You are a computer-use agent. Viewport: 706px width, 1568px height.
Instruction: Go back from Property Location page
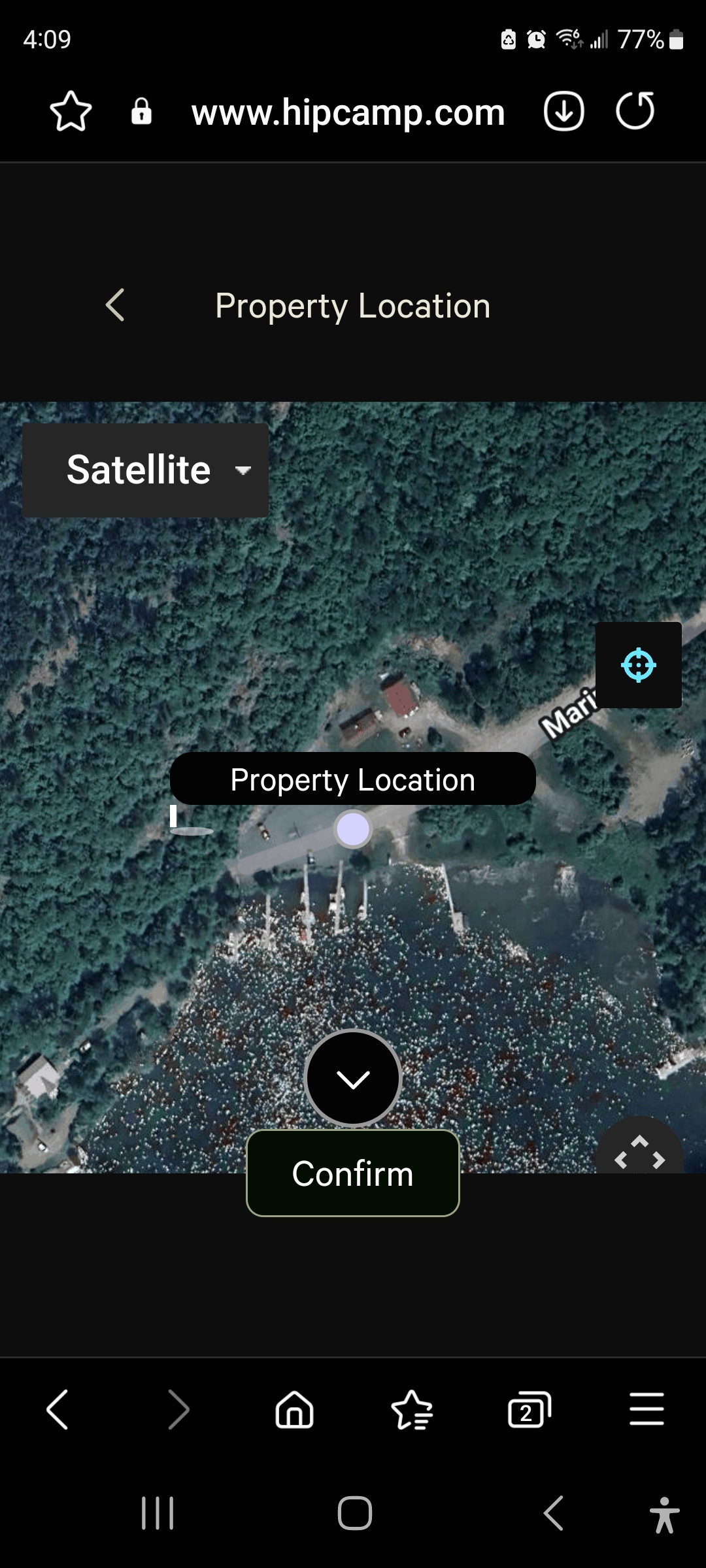[116, 305]
